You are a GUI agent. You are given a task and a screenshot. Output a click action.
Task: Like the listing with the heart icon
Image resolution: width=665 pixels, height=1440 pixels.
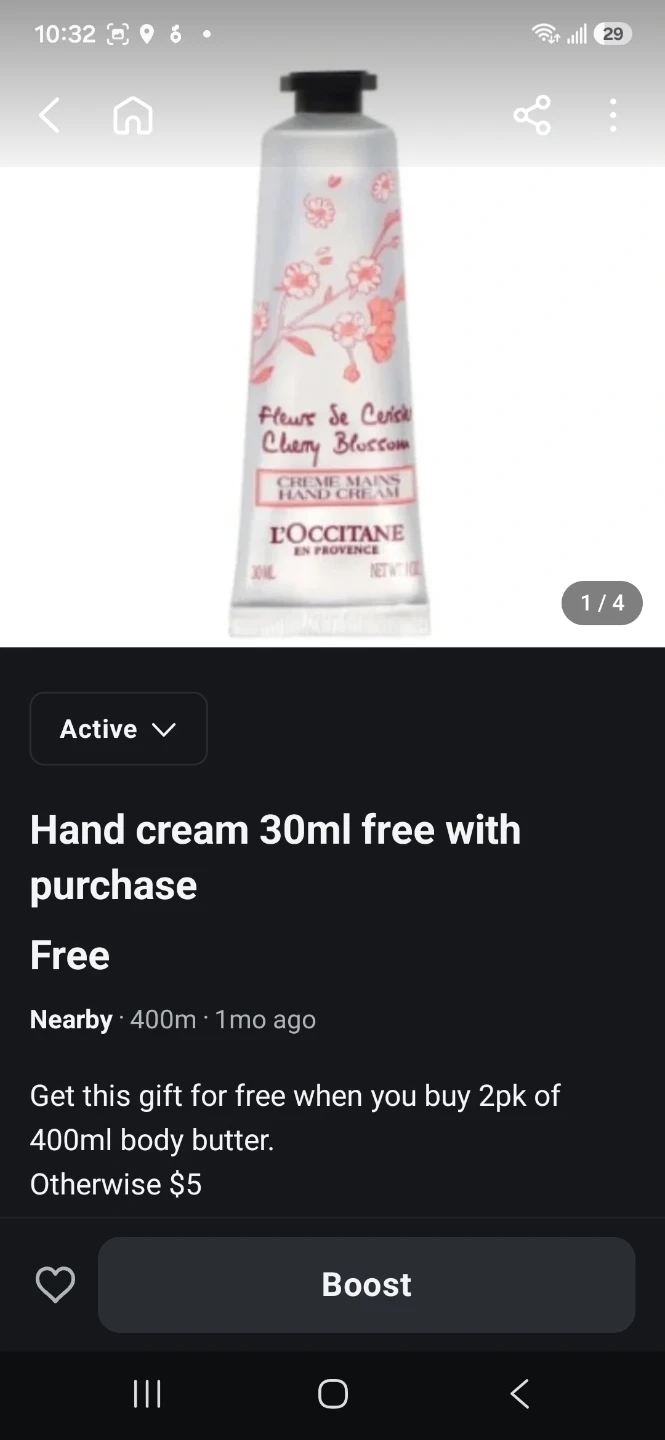pos(55,1285)
